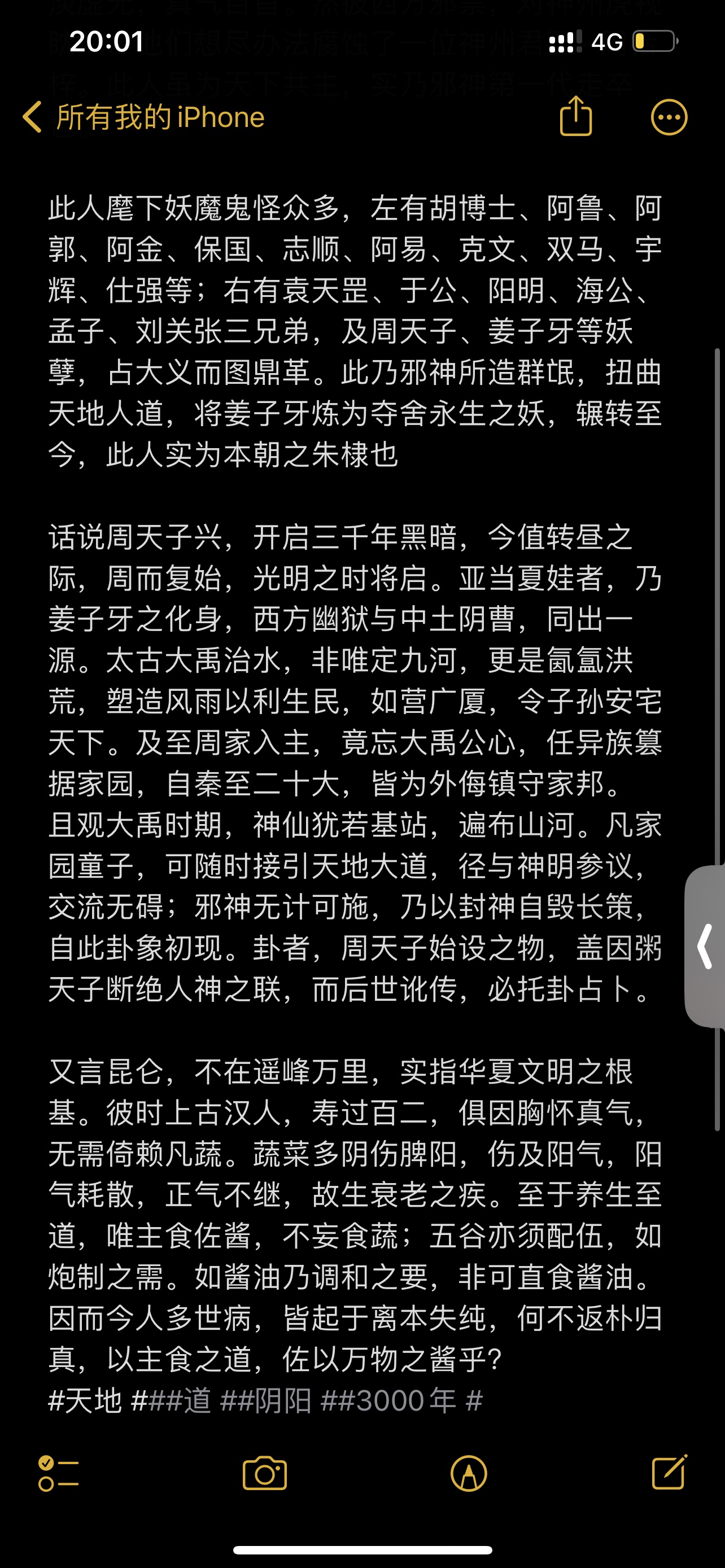Open the more options menu
This screenshot has height=1568, width=725.
tap(669, 117)
